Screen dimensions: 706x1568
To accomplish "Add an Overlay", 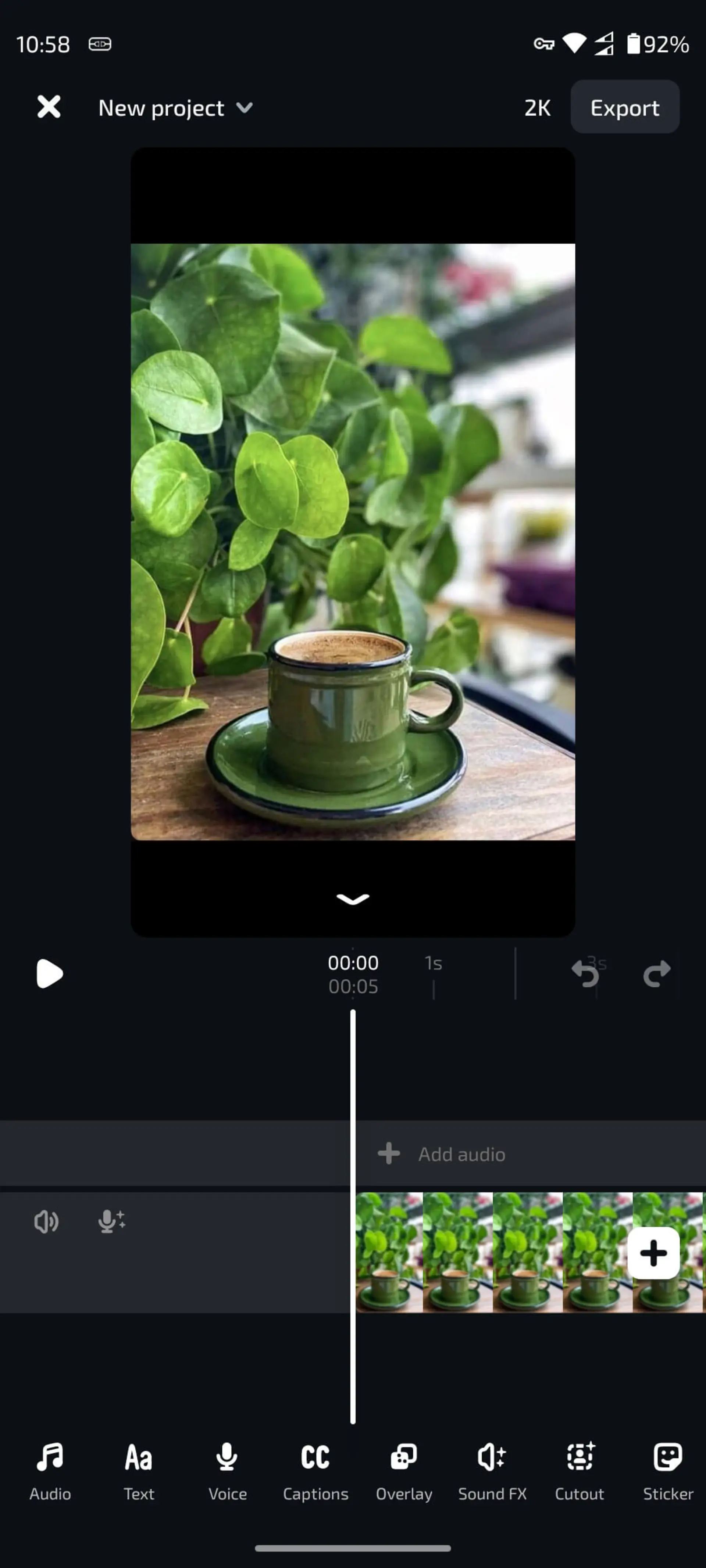I will point(404,1471).
